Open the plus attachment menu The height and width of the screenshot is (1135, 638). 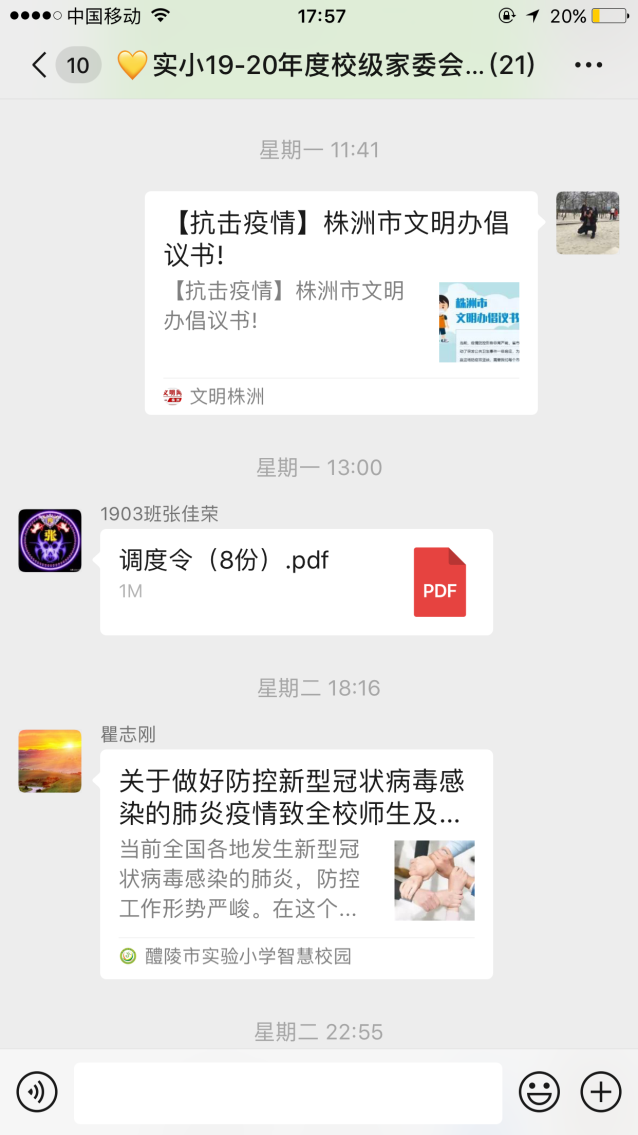pyautogui.click(x=601, y=1092)
